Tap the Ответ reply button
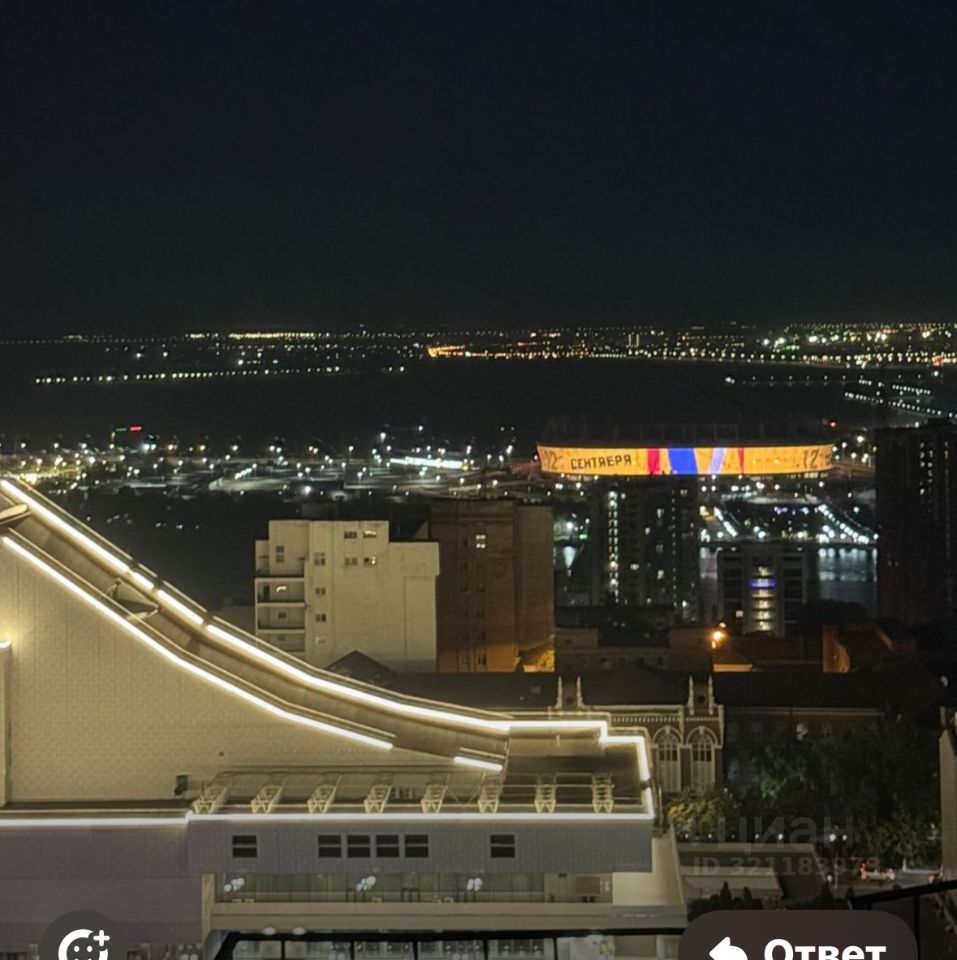Screen dimensions: 957x960 coord(798,942)
